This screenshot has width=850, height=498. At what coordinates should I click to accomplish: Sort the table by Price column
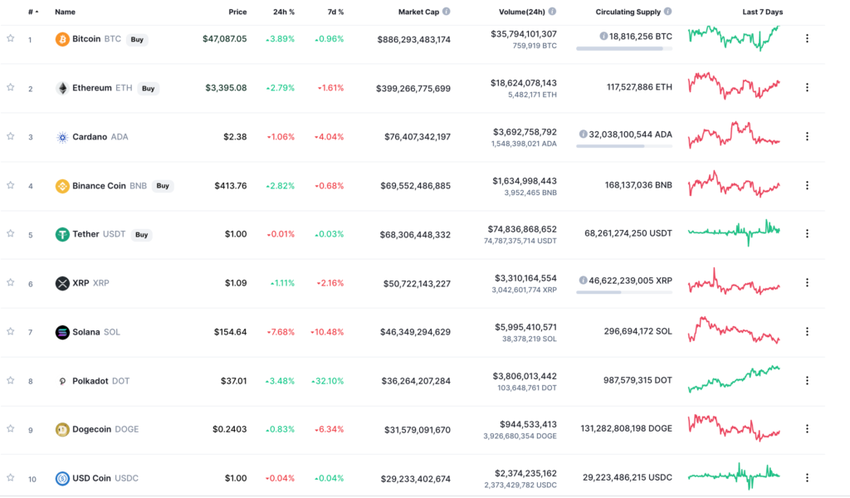tap(237, 12)
